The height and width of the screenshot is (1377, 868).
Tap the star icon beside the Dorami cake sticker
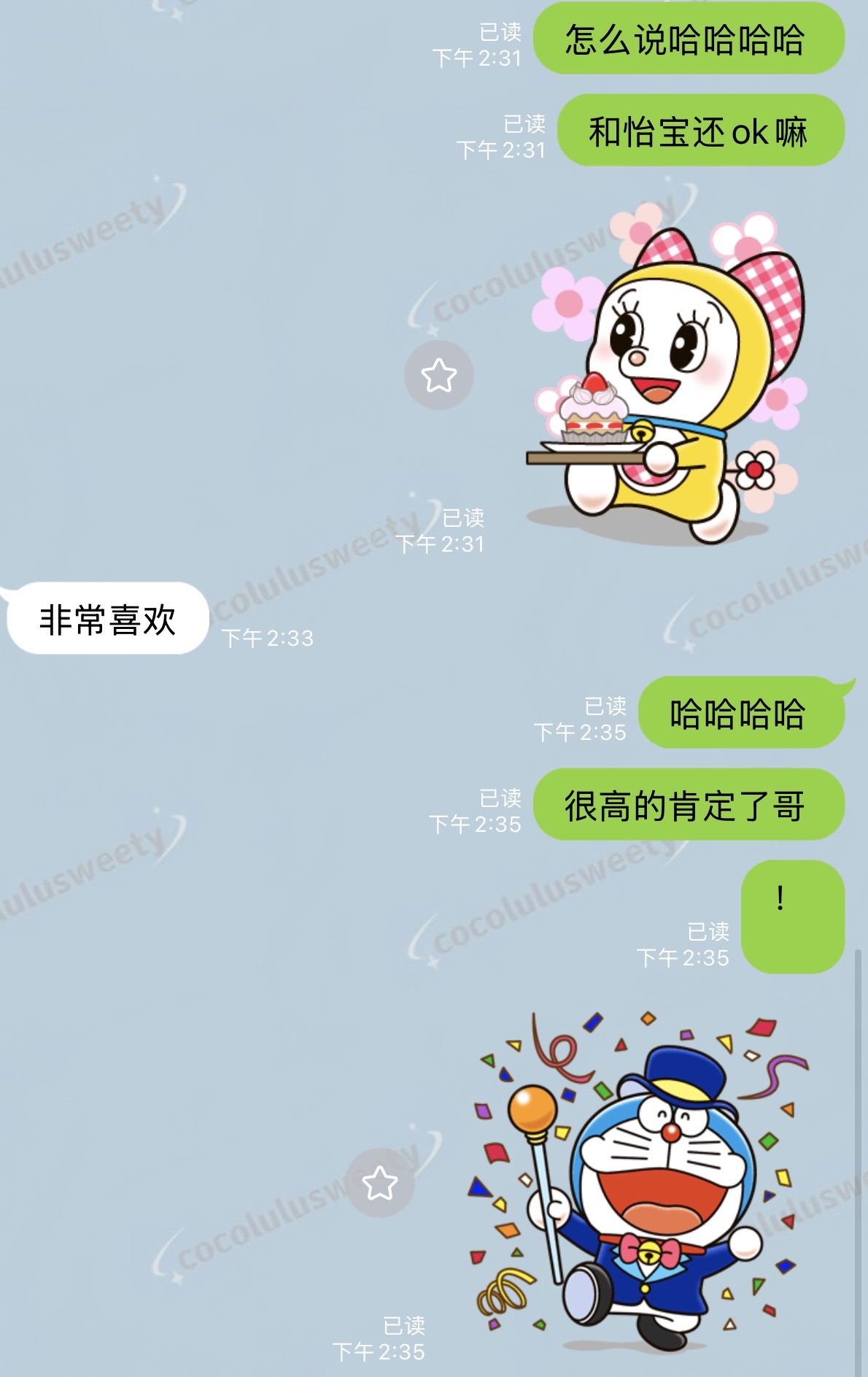pos(439,375)
